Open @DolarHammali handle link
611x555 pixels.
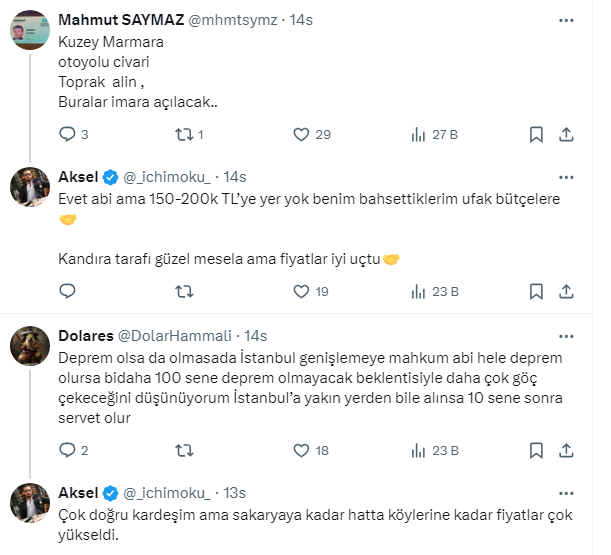click(177, 335)
